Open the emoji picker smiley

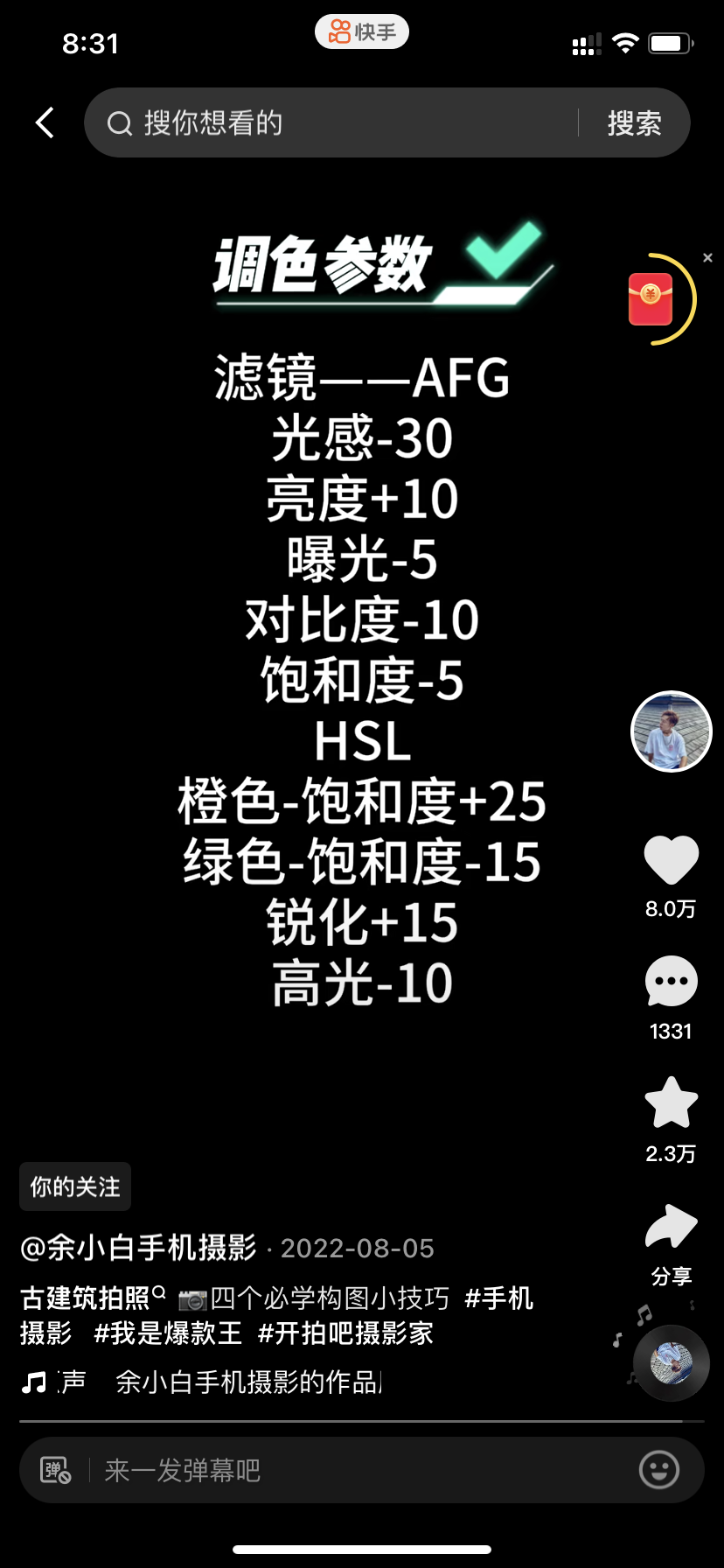[x=658, y=1470]
